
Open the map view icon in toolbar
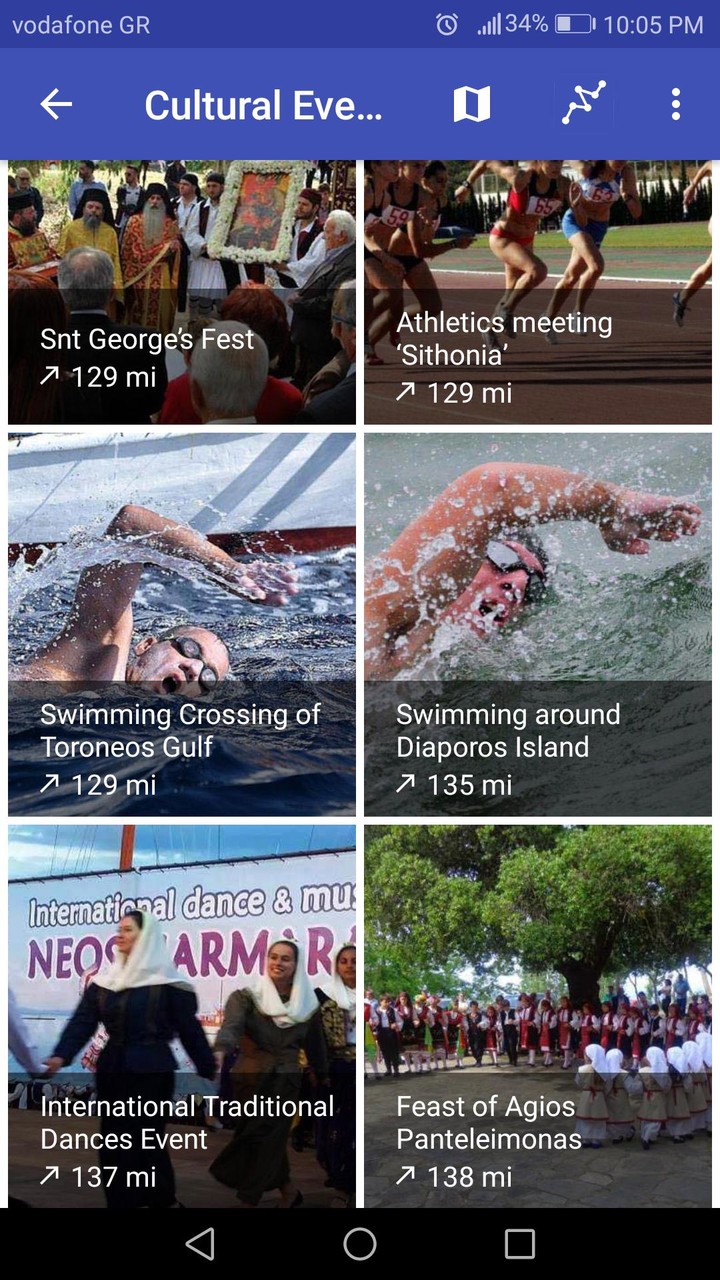click(x=472, y=104)
